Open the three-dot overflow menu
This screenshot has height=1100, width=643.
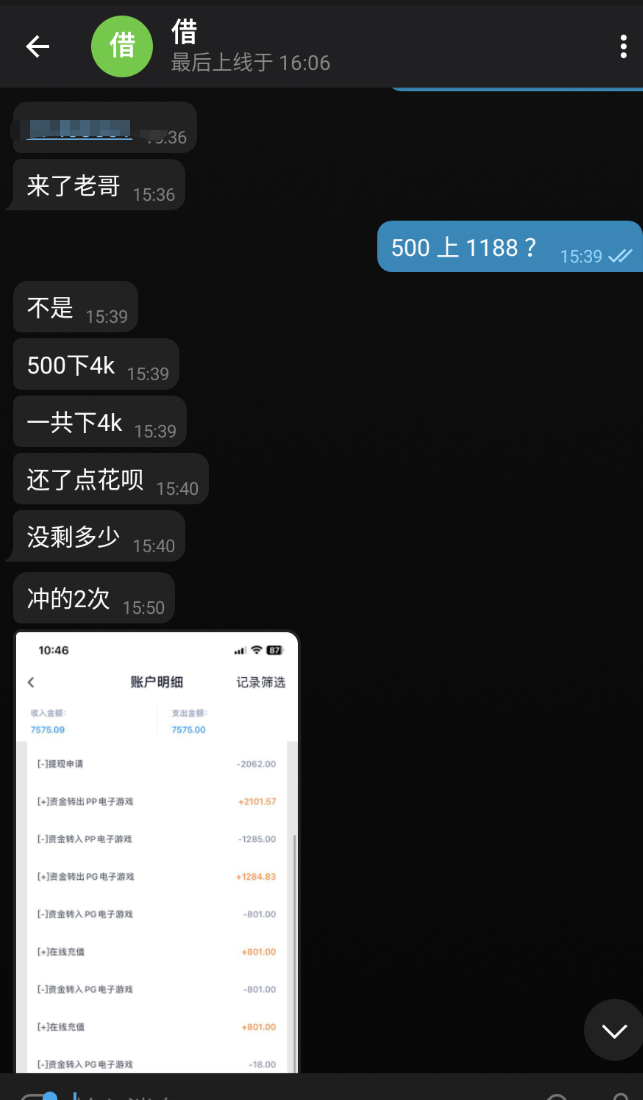(623, 46)
